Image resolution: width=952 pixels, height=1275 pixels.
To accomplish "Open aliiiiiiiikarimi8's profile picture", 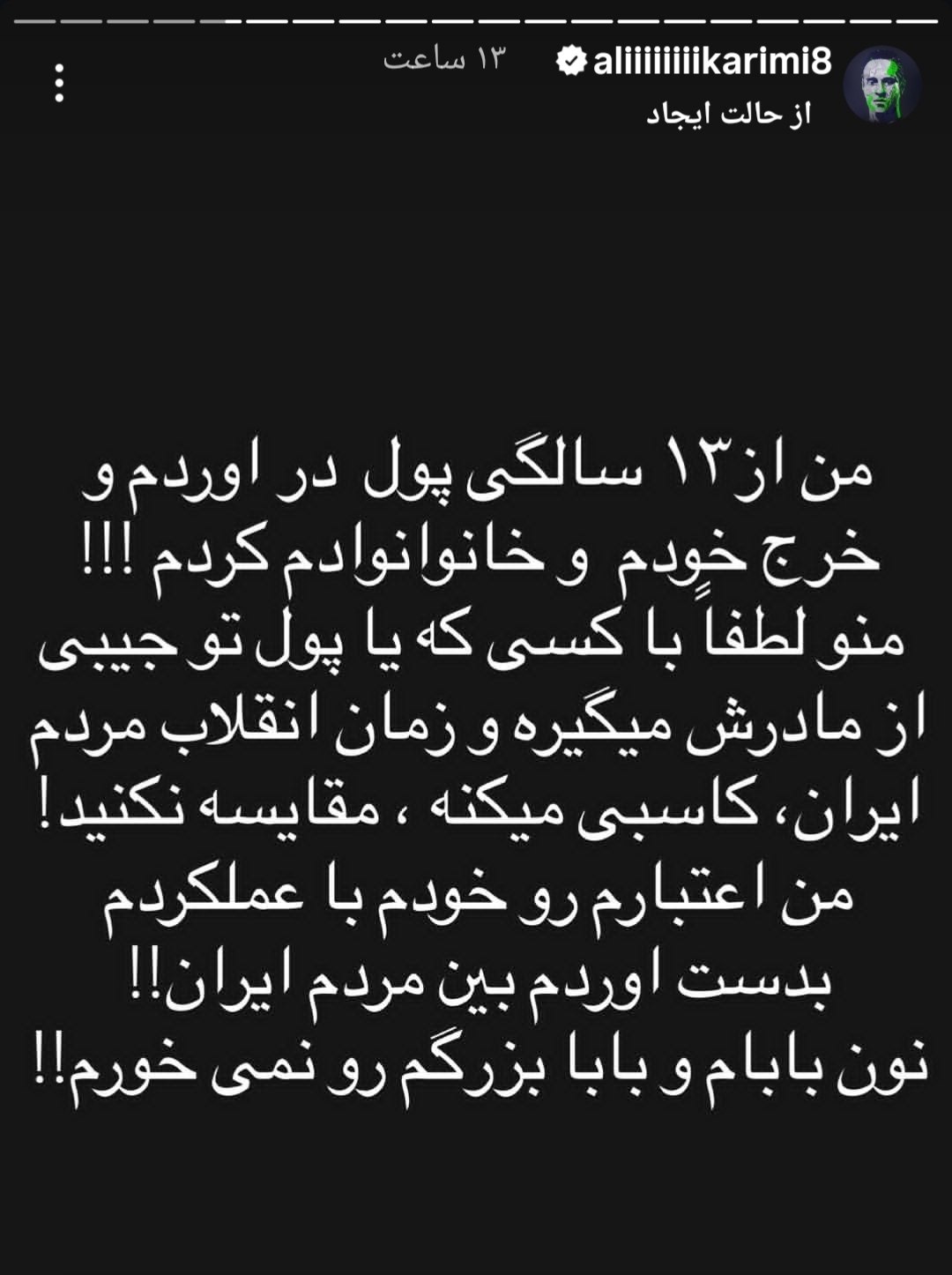I will tap(883, 85).
